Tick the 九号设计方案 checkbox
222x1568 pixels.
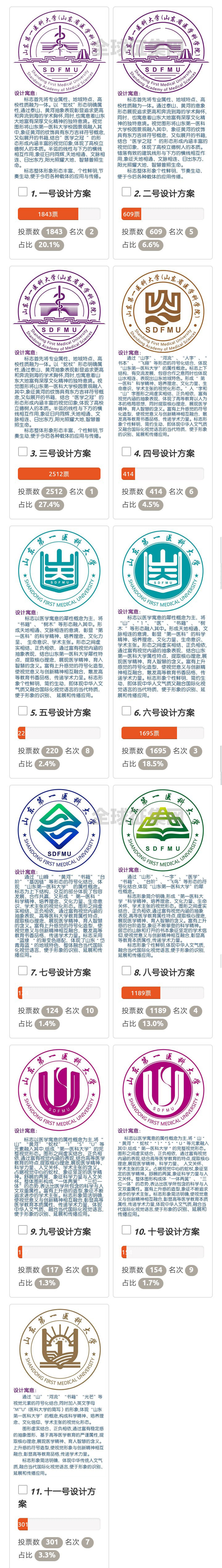[23, 1229]
